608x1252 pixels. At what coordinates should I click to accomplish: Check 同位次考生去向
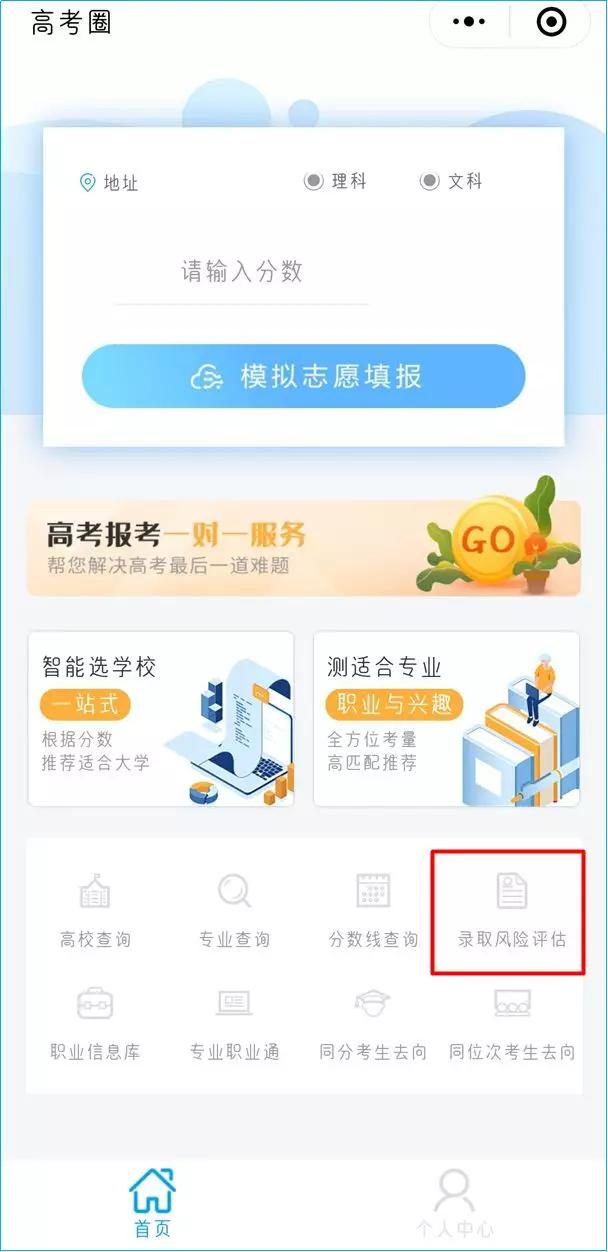(512, 1023)
